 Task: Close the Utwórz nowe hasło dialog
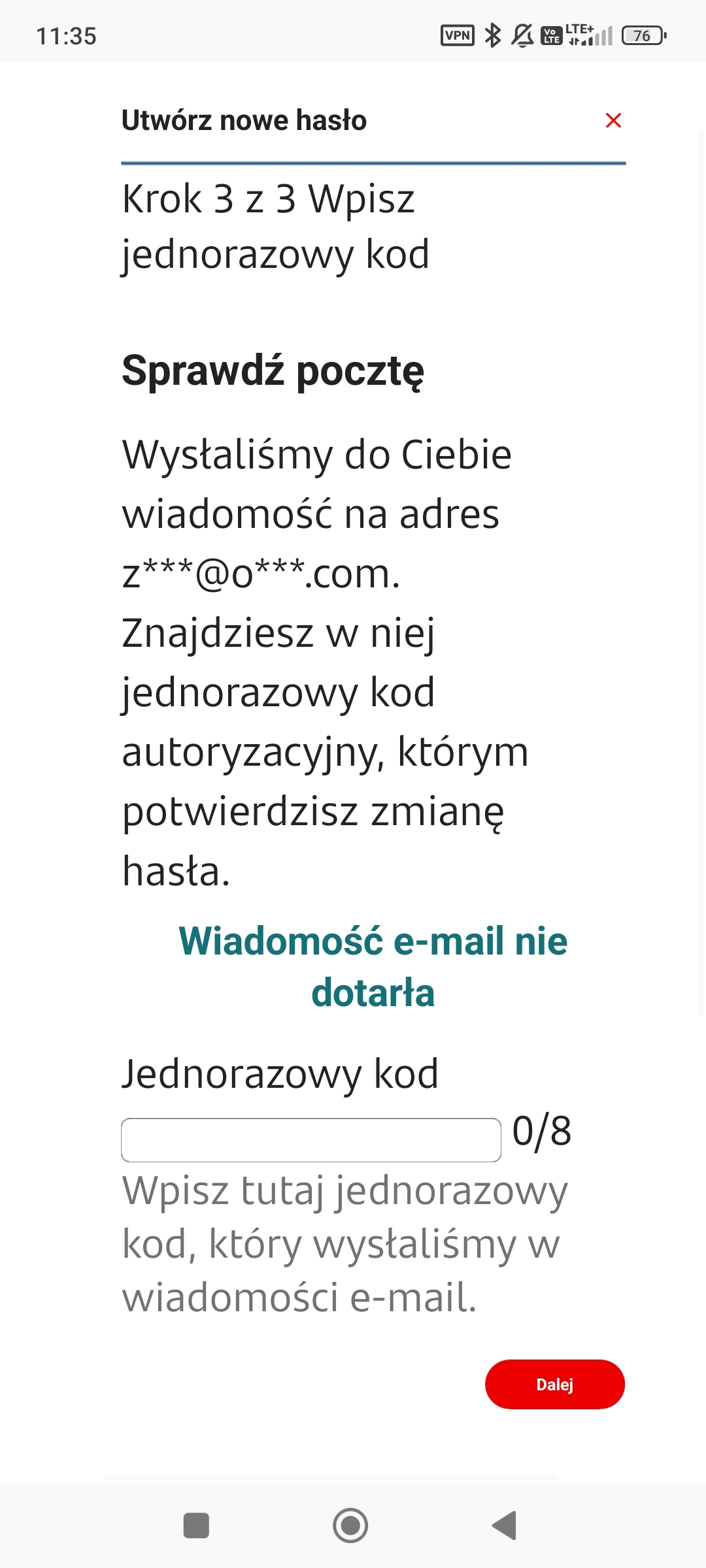pos(613,120)
